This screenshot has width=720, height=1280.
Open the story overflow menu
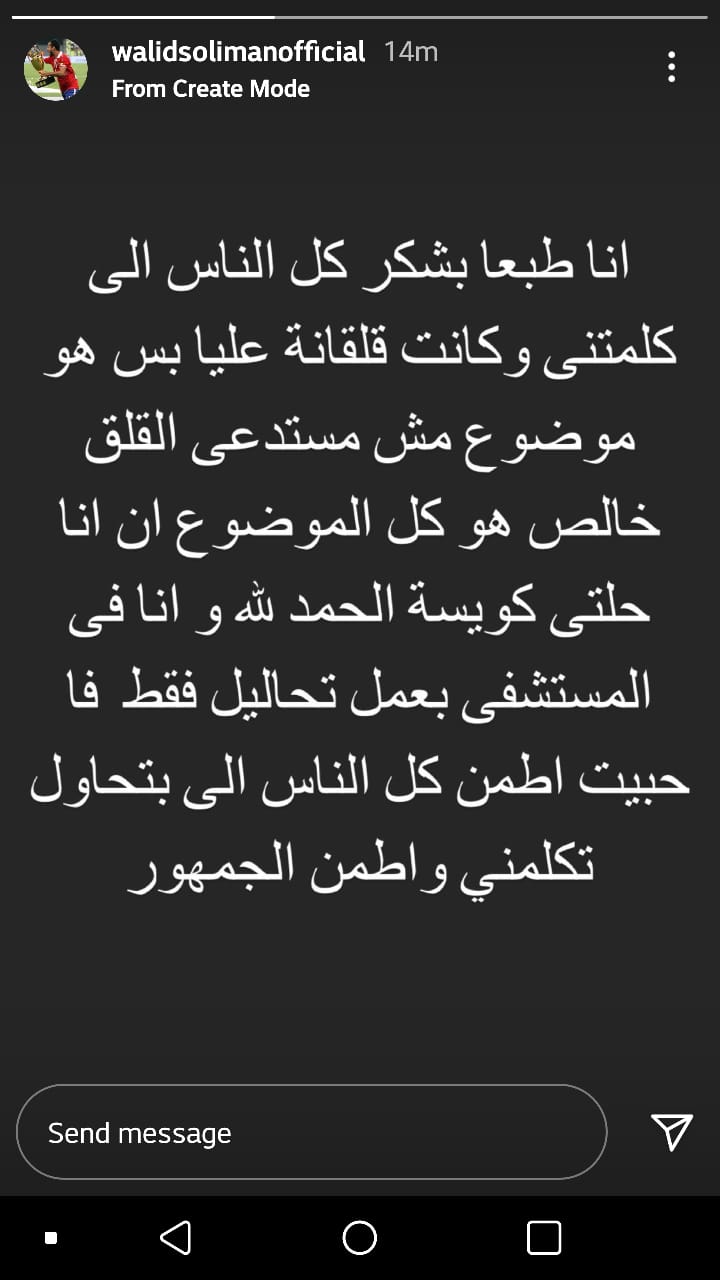click(672, 68)
